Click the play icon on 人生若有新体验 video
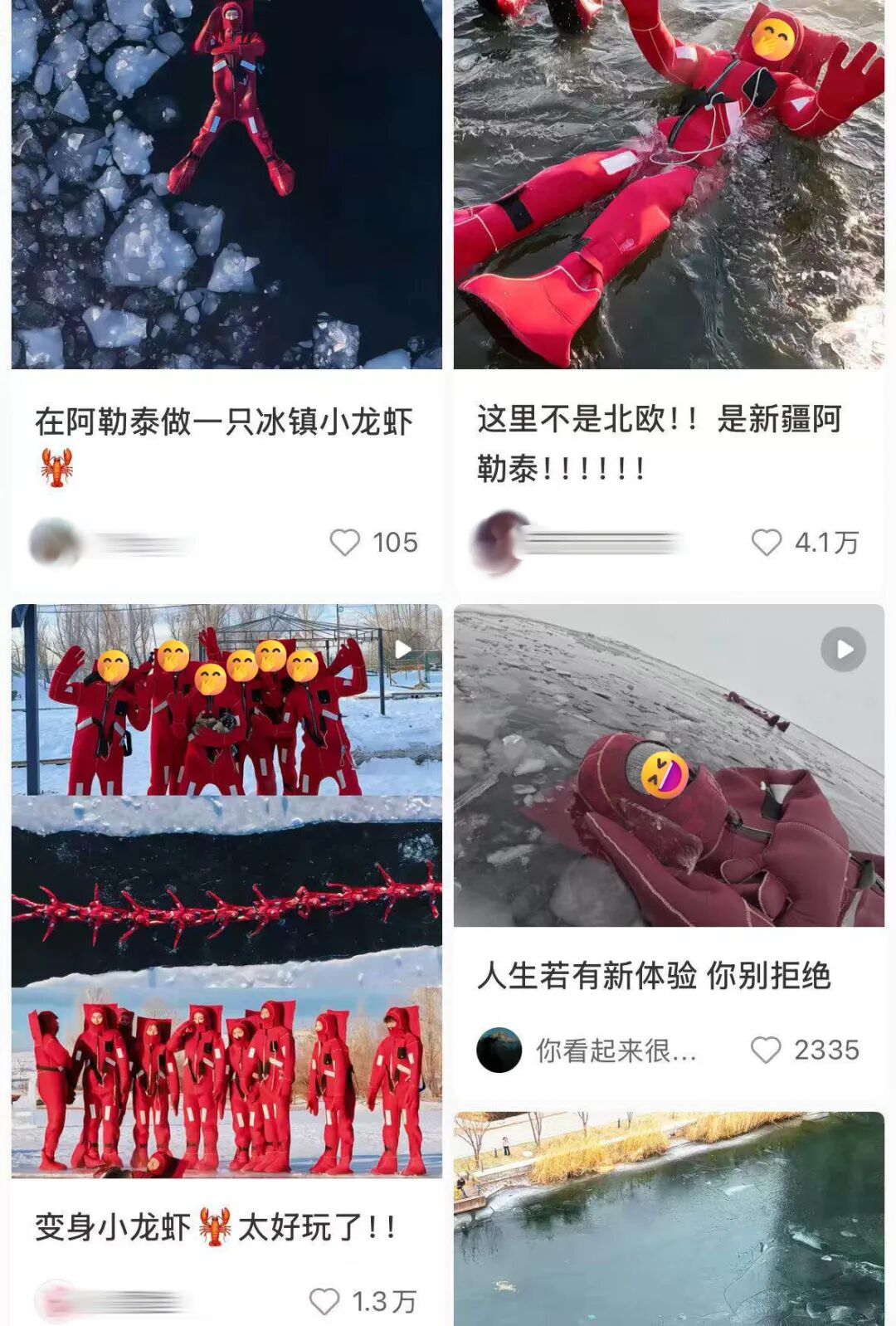896x1326 pixels. coord(842,650)
